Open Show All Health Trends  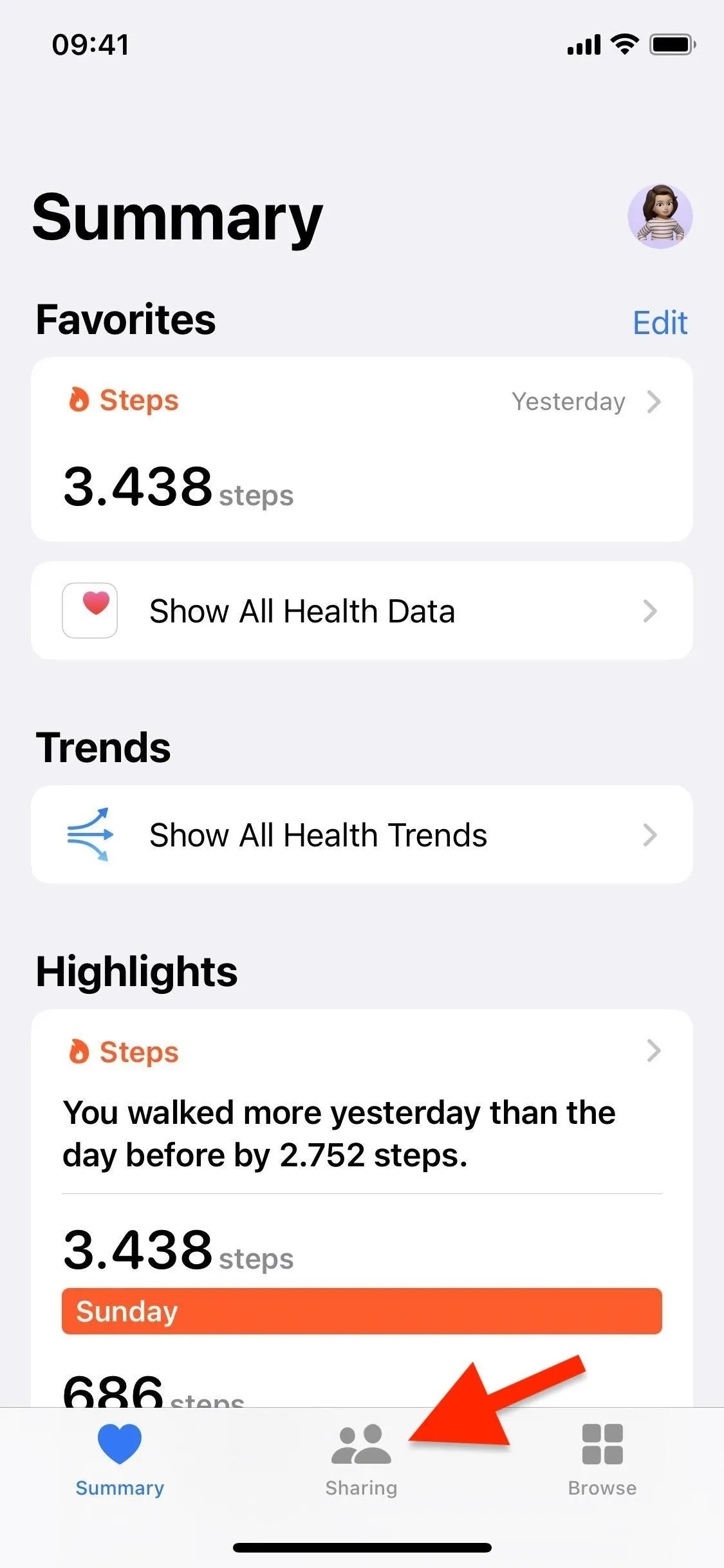pos(362,834)
